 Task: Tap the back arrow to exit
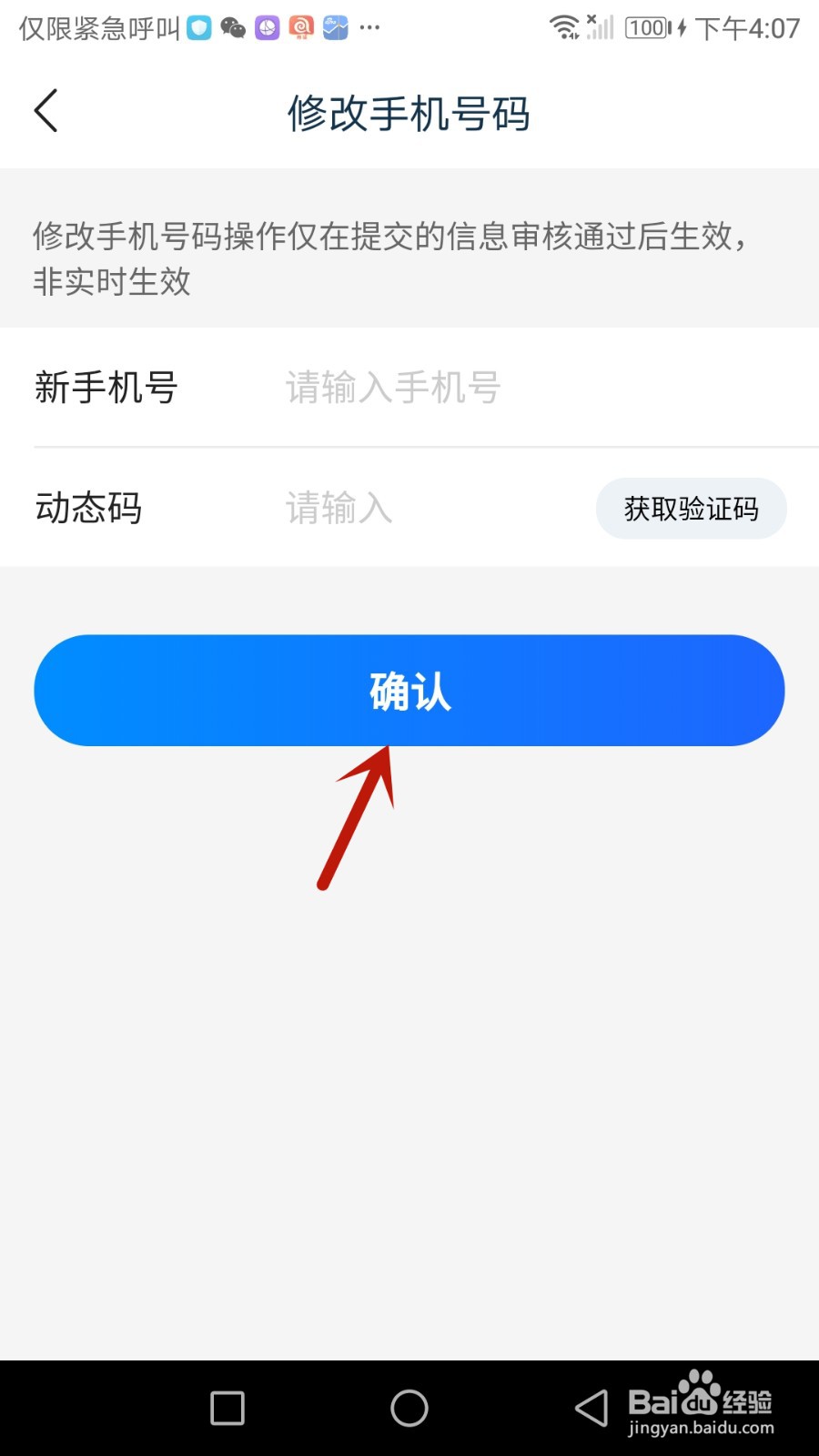(45, 109)
